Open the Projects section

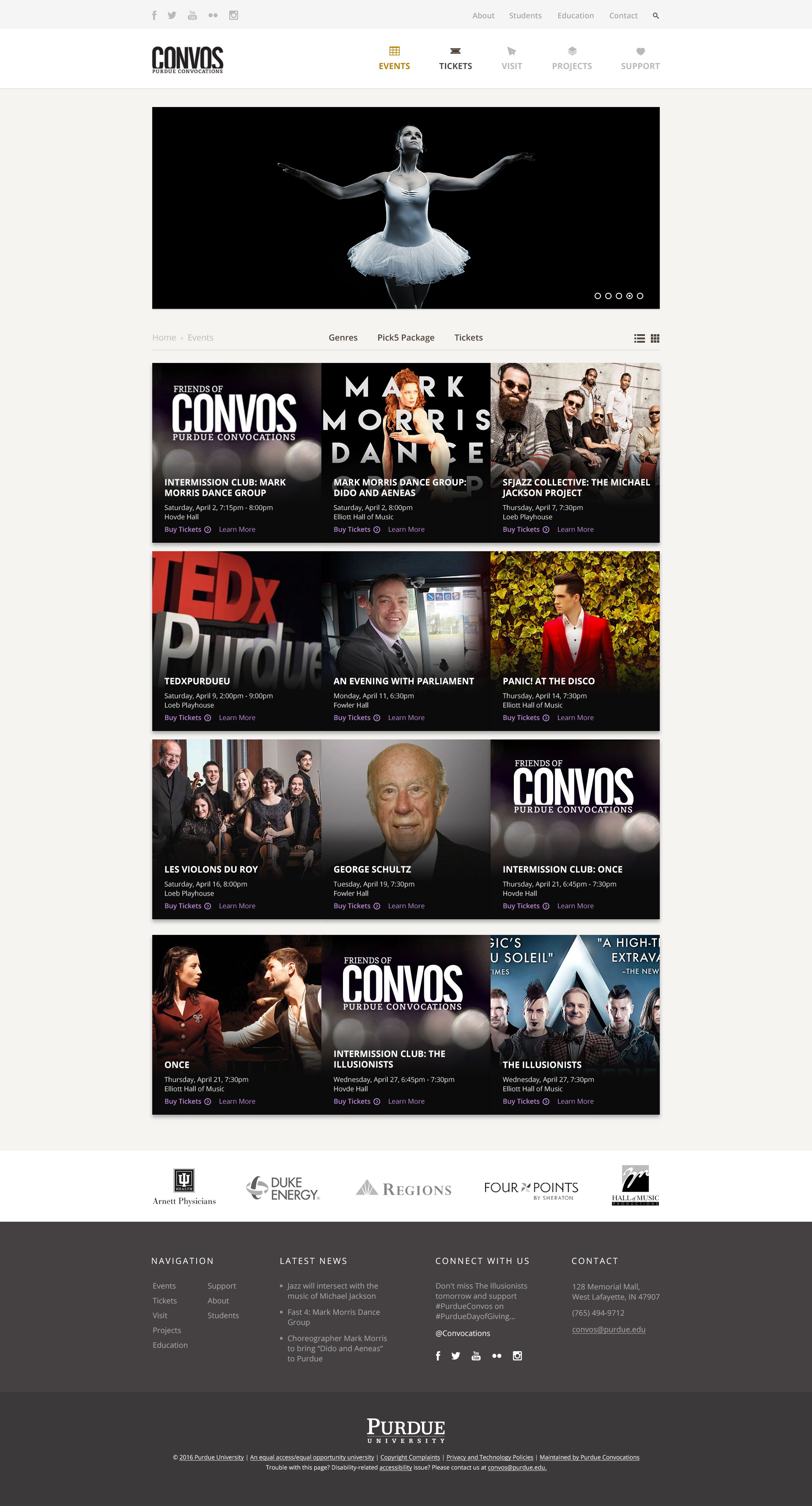[x=572, y=59]
